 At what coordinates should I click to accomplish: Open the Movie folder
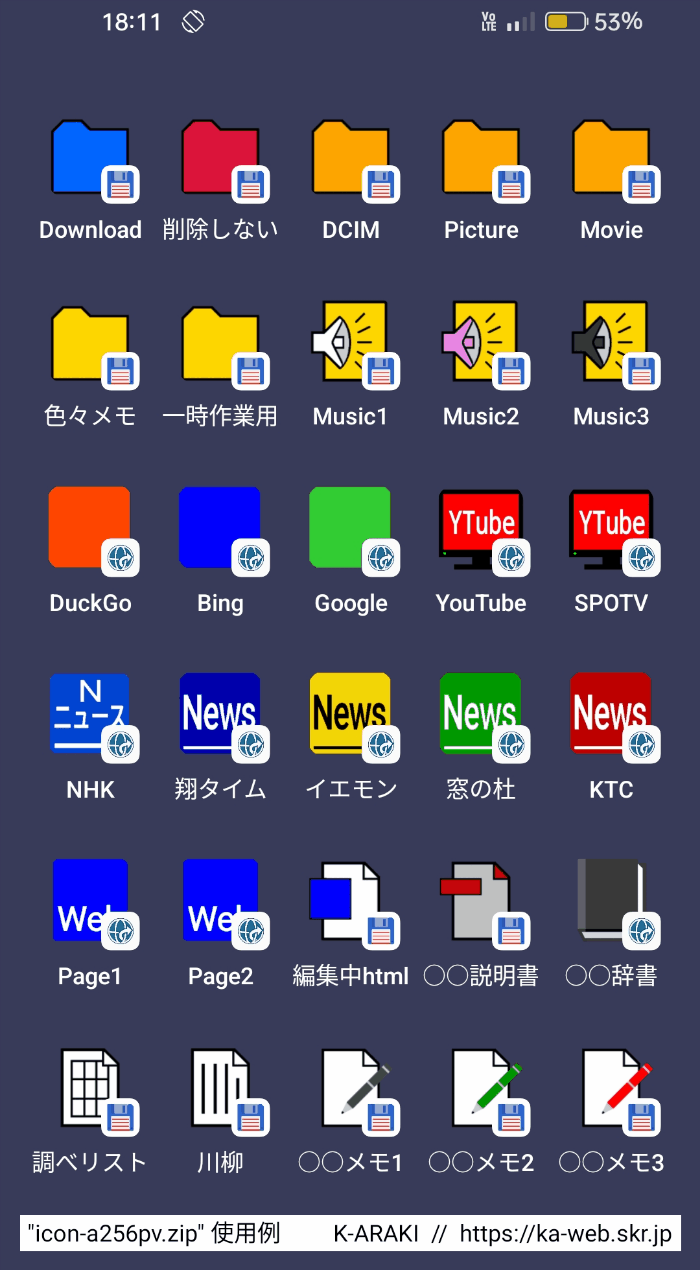[611, 160]
